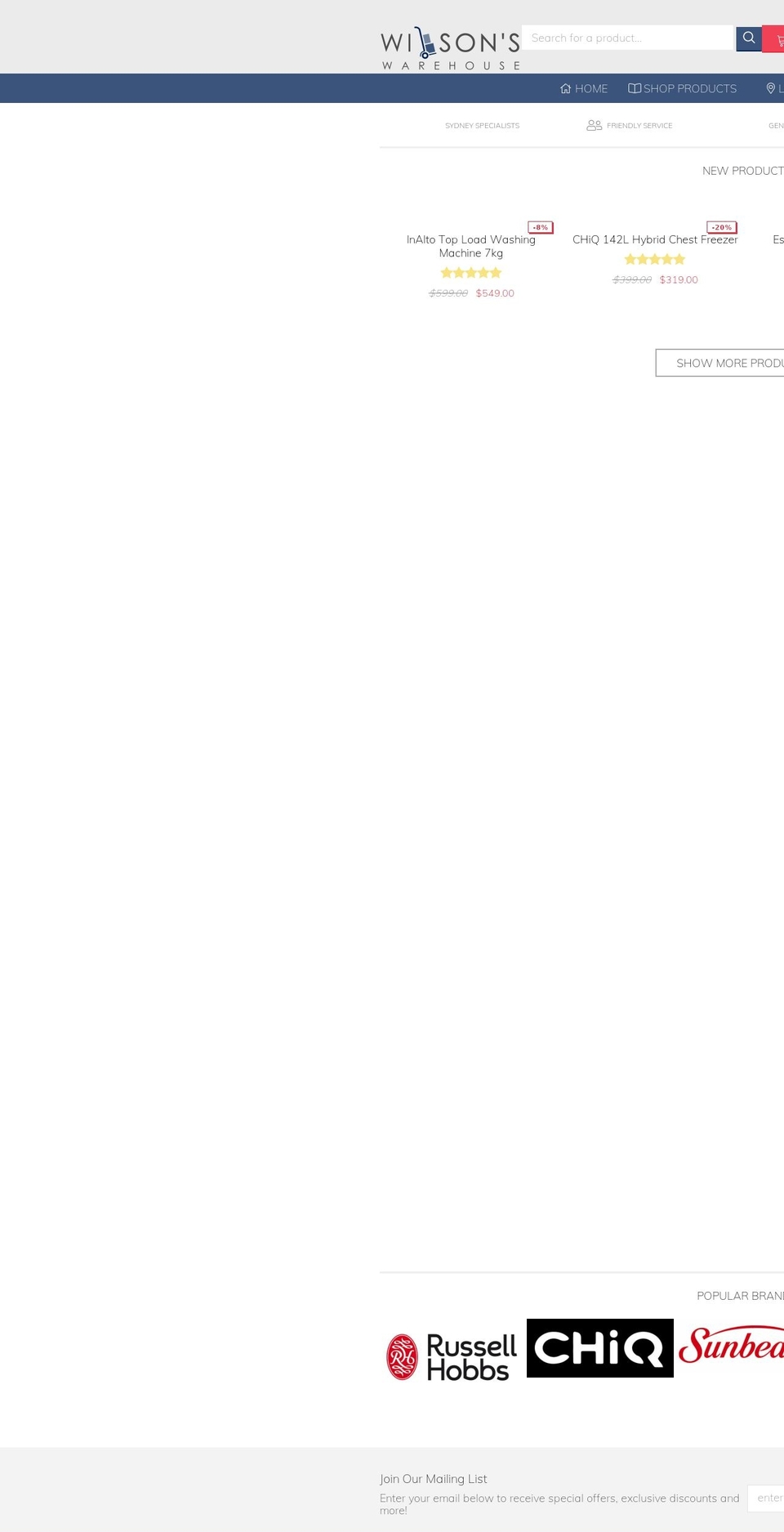
Task: Open the CHiQ brand
Action: [x=600, y=1348]
